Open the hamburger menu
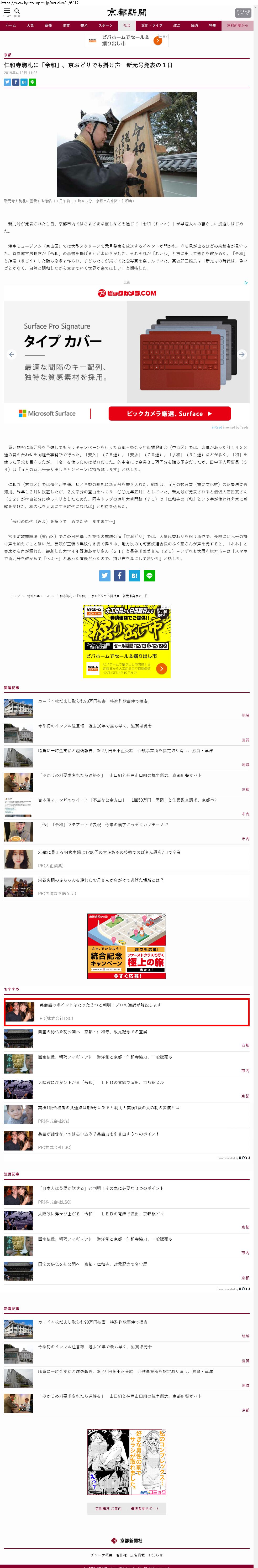The image size is (258, 1568). click(x=7, y=12)
